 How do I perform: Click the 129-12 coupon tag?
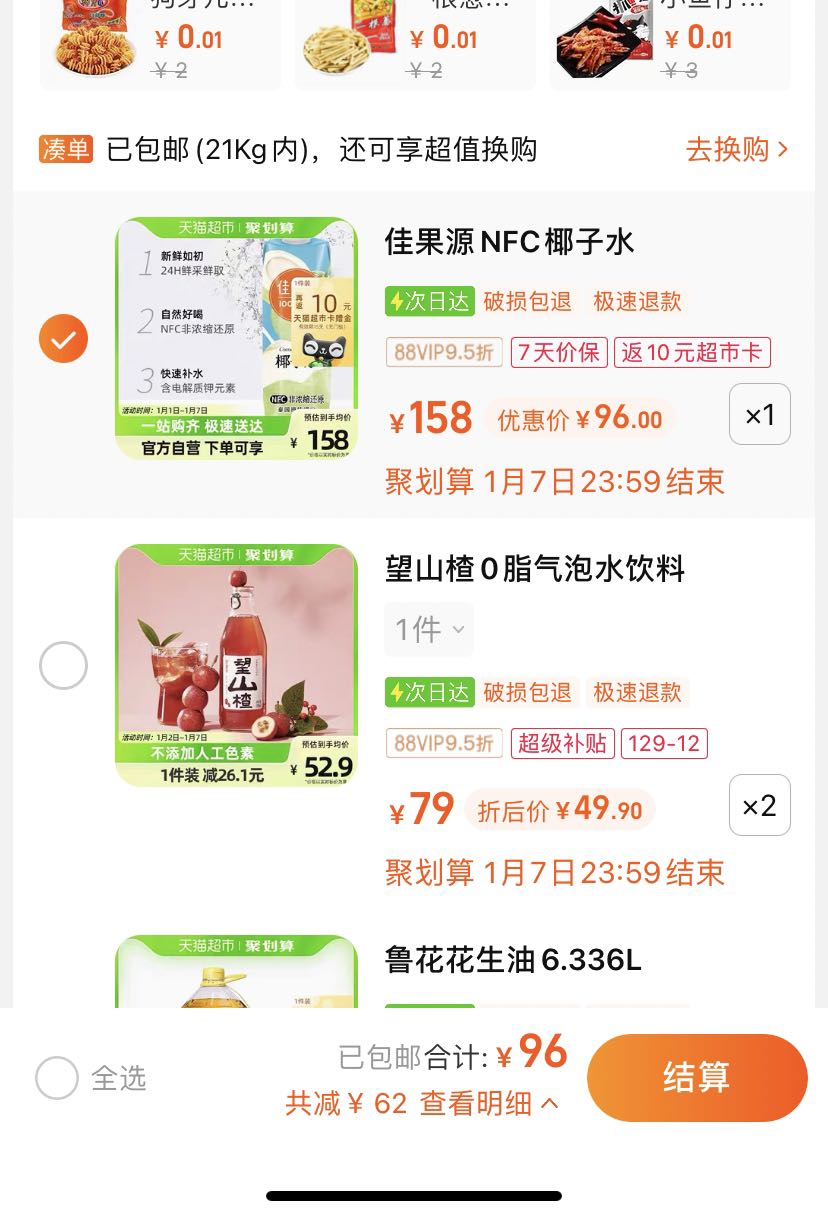coord(664,743)
